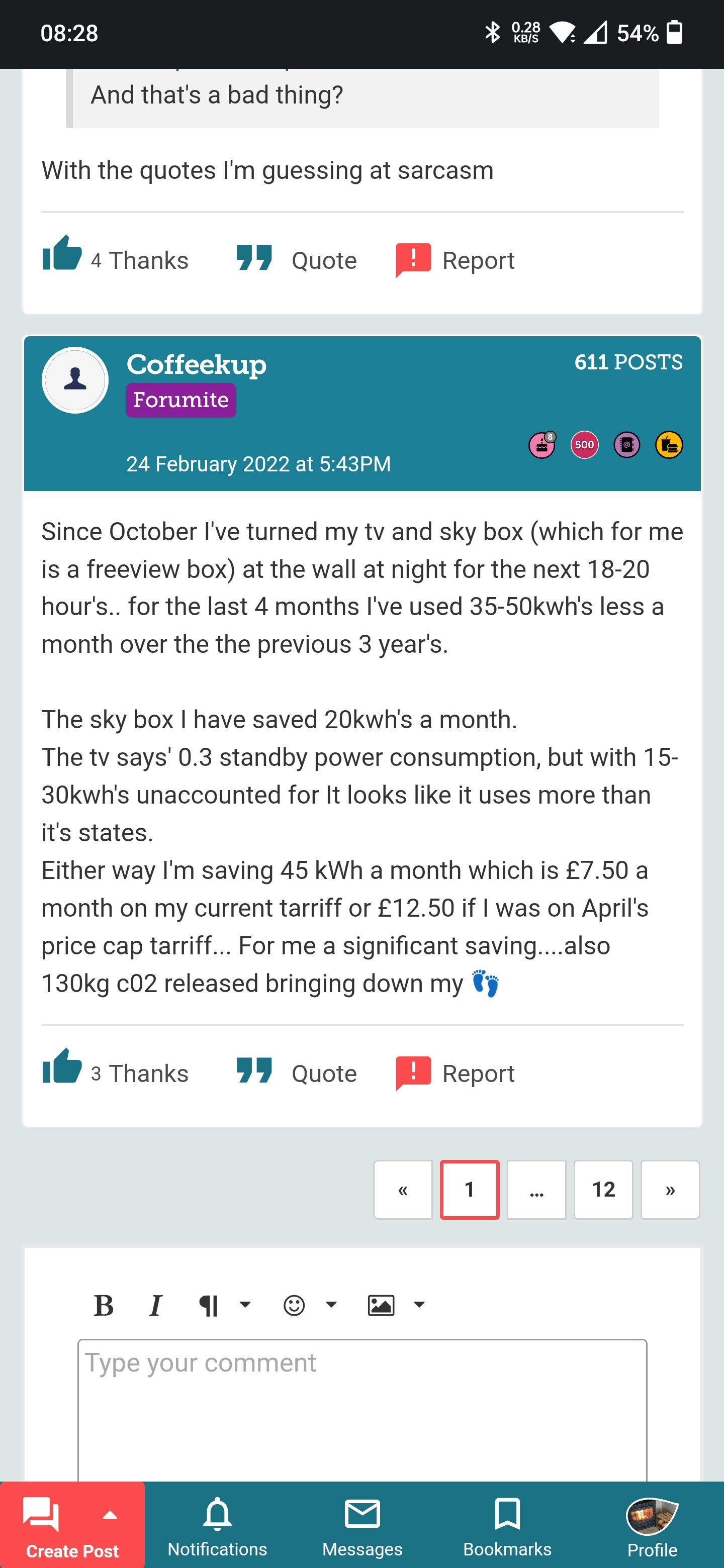The height and width of the screenshot is (1568, 724).
Task: Quote the sarcasm reply post
Action: click(296, 260)
